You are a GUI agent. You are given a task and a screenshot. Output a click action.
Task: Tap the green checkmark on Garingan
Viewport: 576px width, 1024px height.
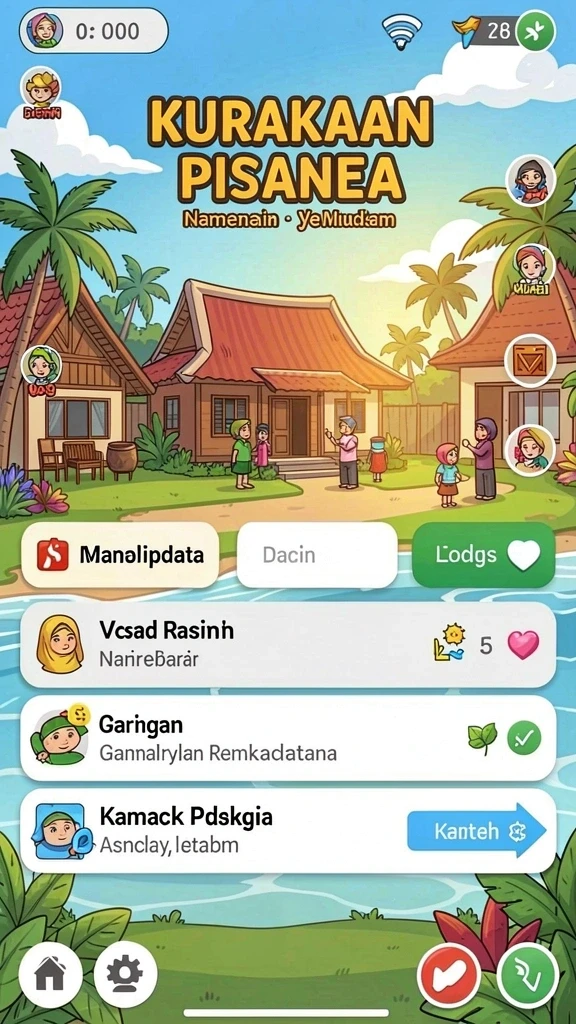tap(524, 739)
